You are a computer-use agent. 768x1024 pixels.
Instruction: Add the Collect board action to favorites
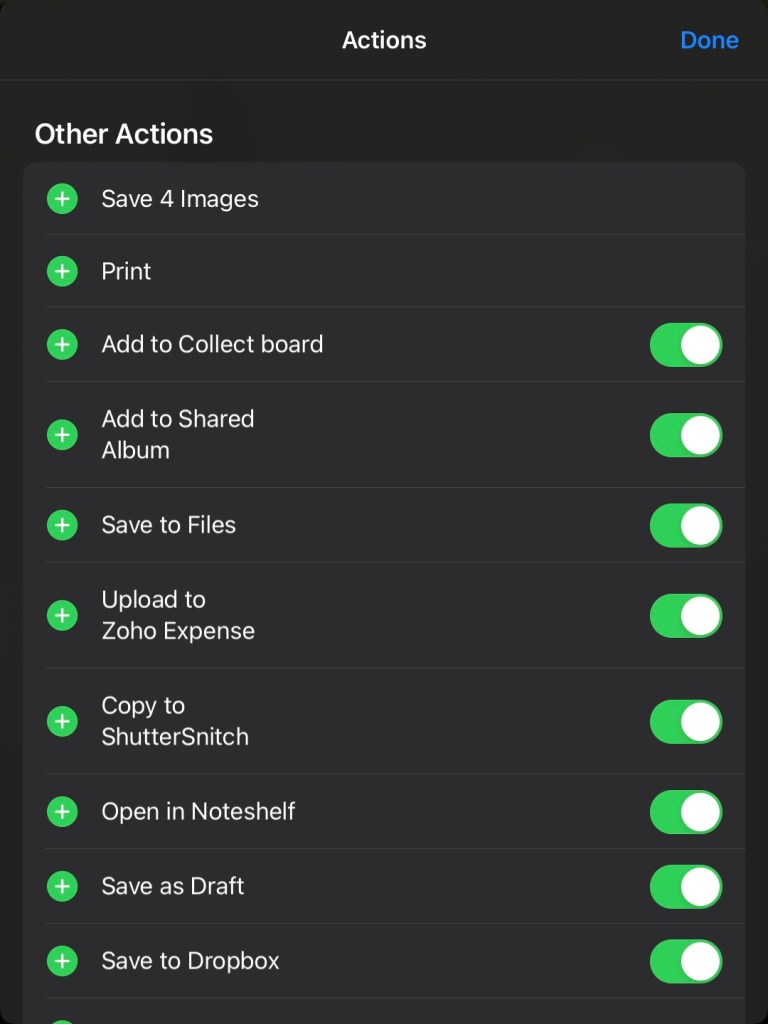coord(62,345)
